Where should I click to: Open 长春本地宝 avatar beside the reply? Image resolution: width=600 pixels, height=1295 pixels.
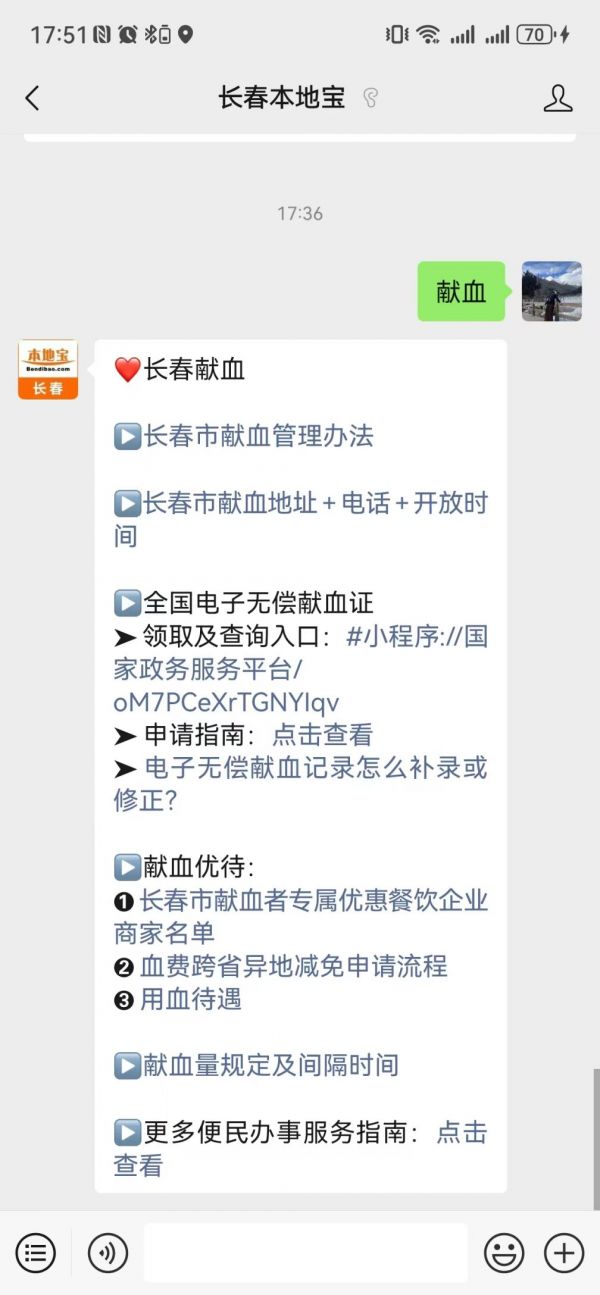coord(47,369)
